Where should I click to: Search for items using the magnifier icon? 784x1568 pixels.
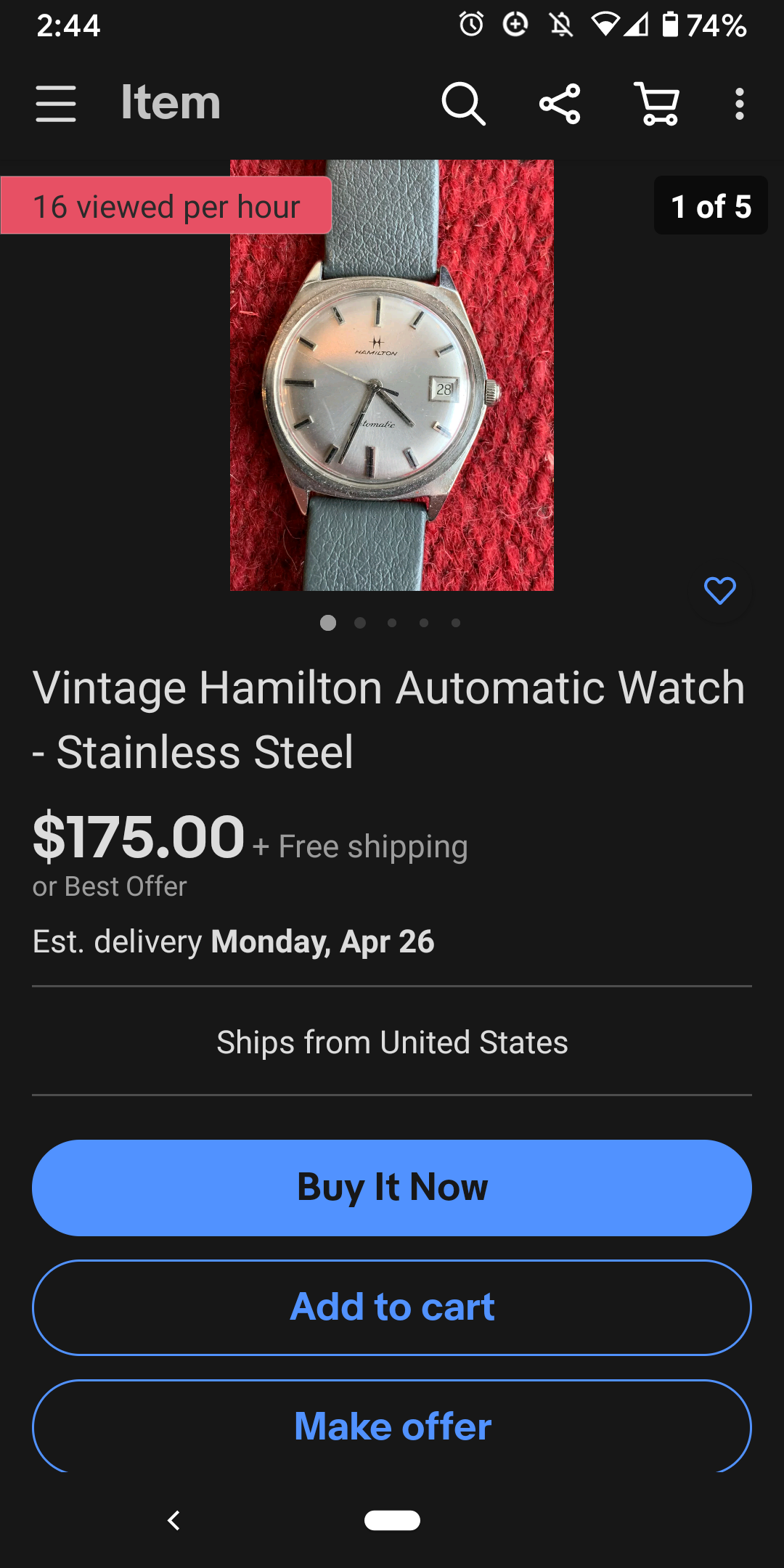click(x=463, y=104)
